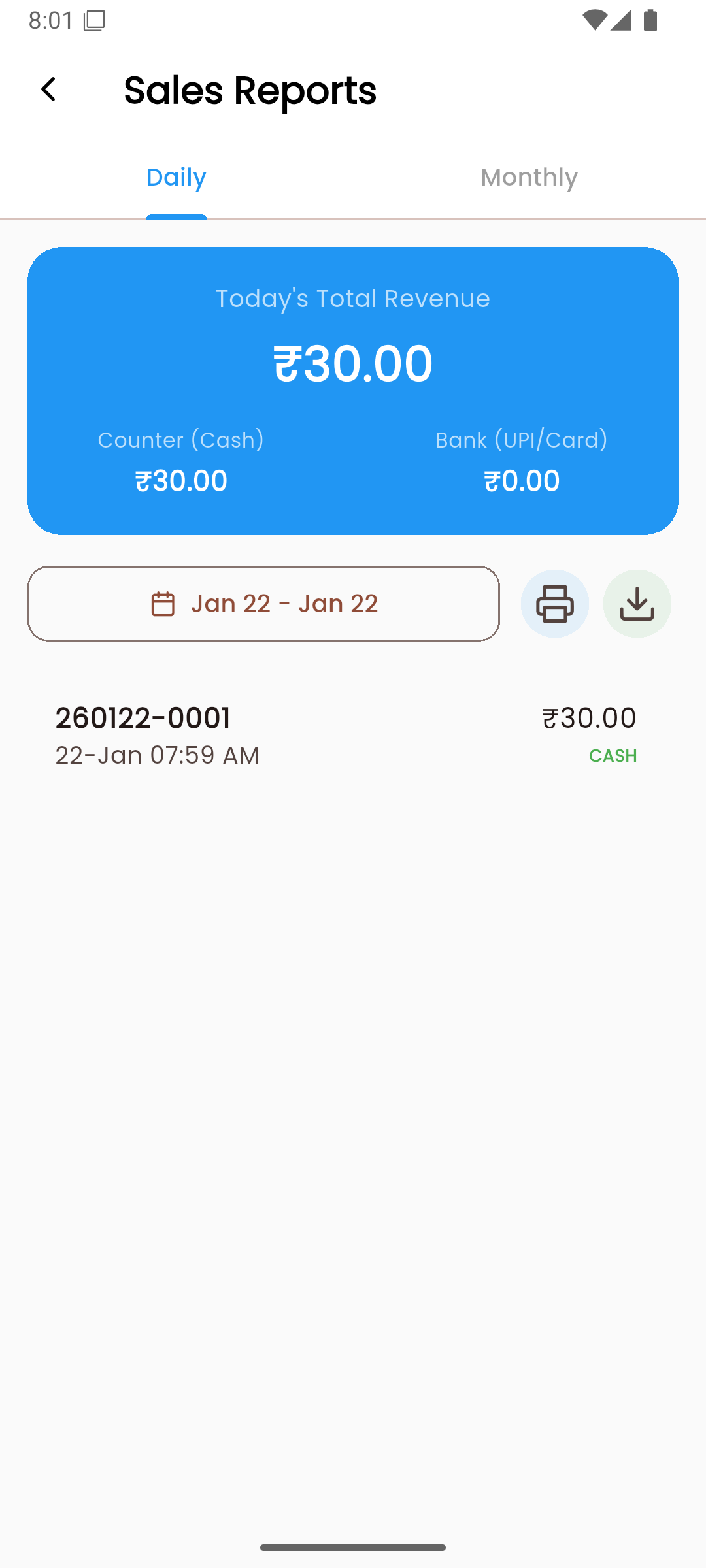Image resolution: width=706 pixels, height=1568 pixels.
Task: Tap the Sales Reports title
Action: [x=250, y=90]
